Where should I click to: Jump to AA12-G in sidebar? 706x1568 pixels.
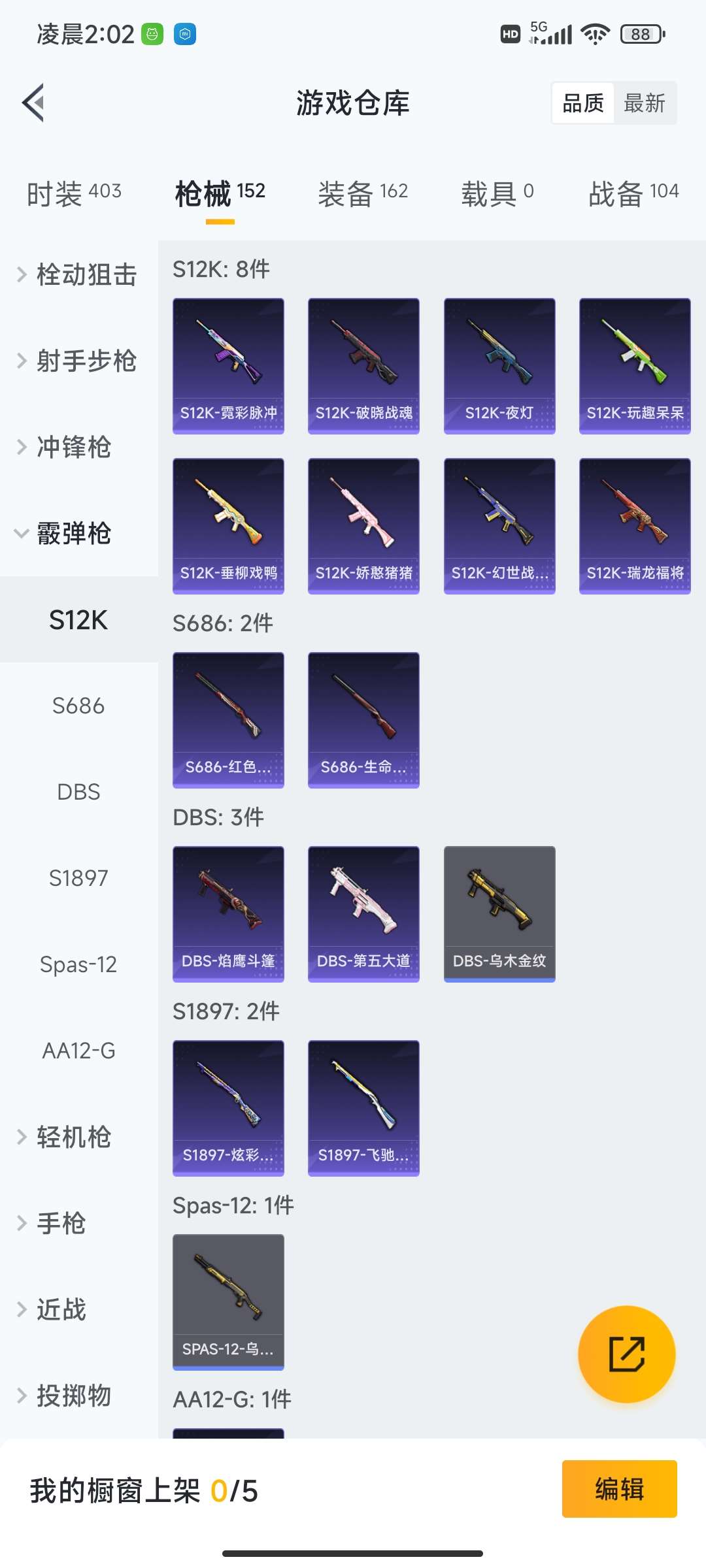[78, 1051]
